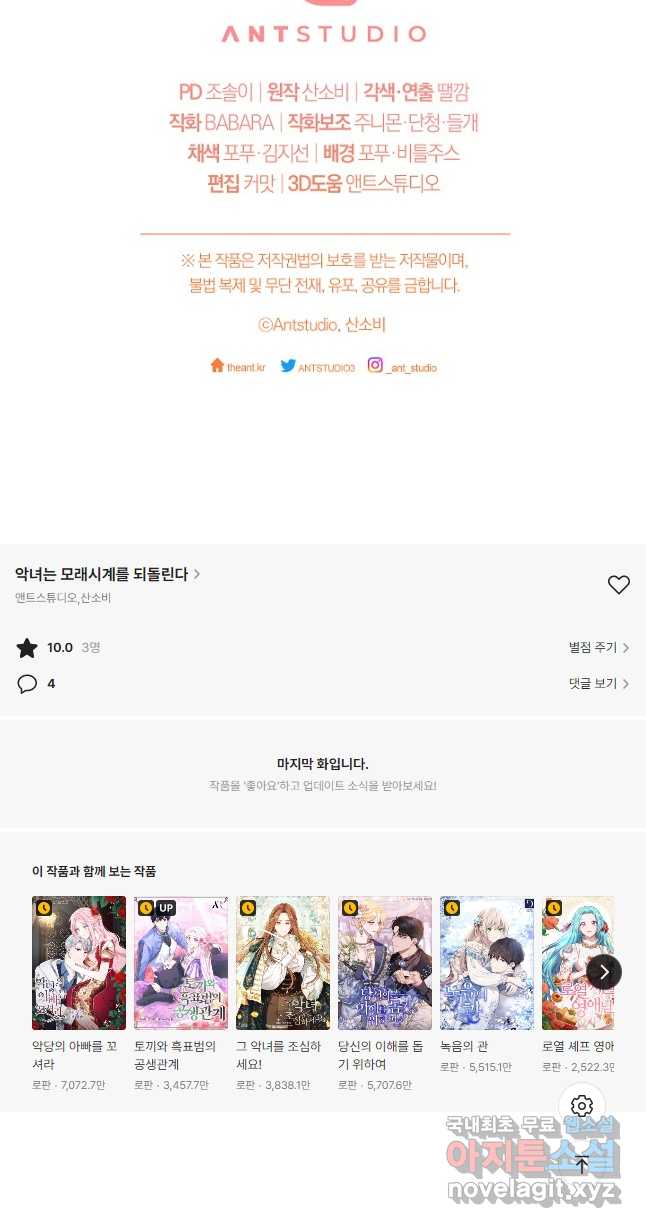Jump back to top of page
Screen dimensions: 646x1228
(x=582, y=1164)
